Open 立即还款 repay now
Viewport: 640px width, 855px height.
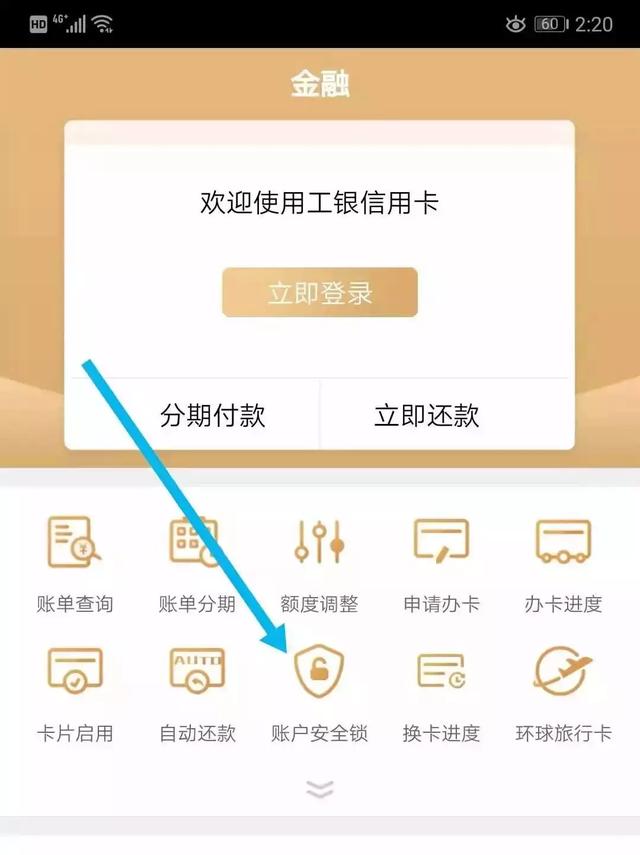[x=427, y=415]
